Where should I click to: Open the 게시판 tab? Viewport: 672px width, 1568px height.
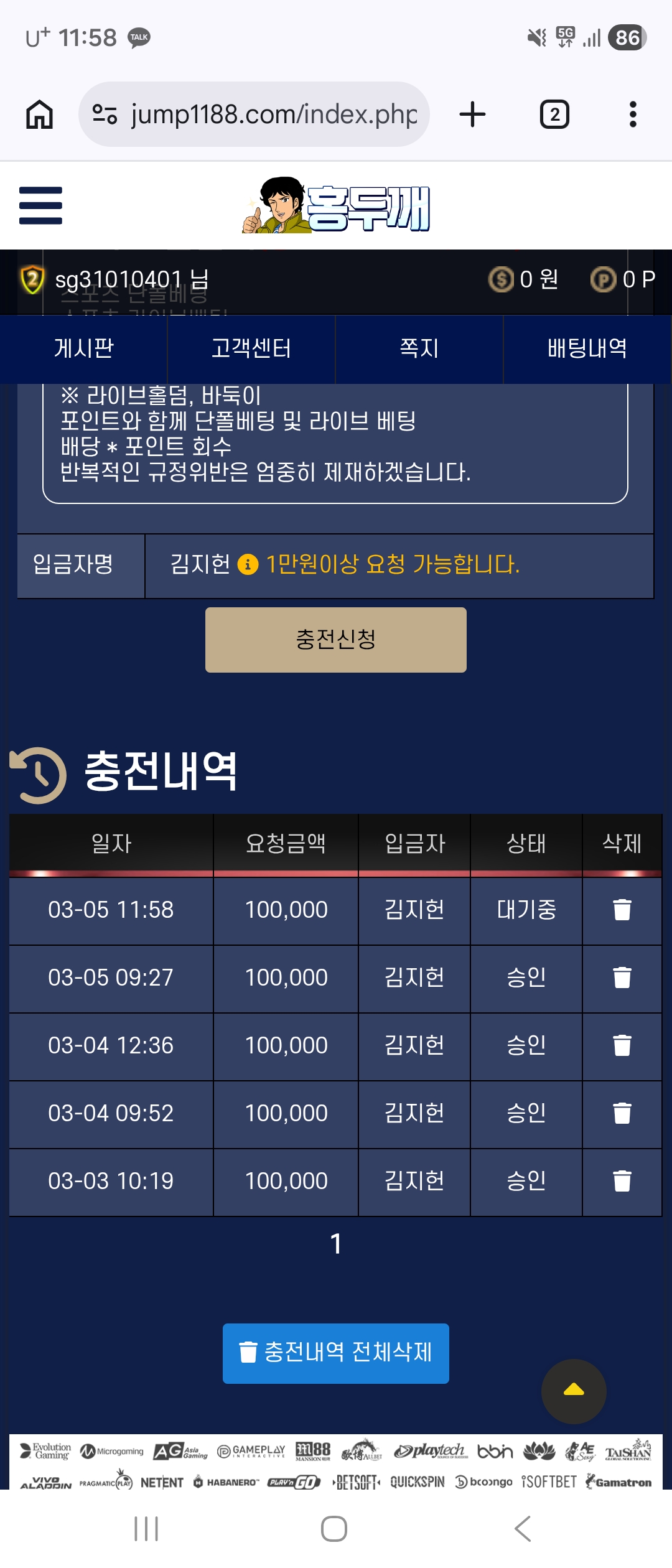[84, 348]
